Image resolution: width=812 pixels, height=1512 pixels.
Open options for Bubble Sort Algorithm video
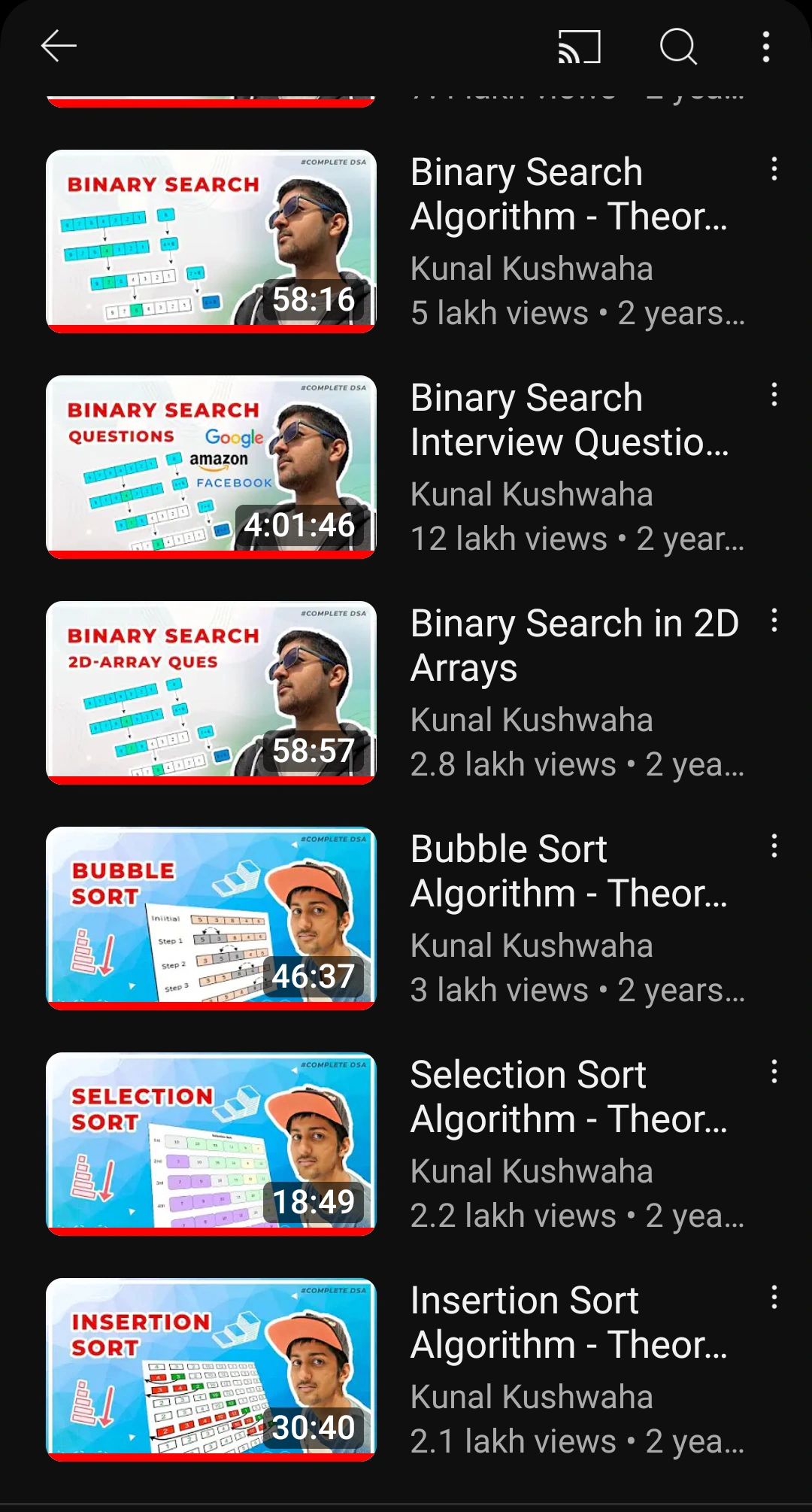click(x=774, y=846)
